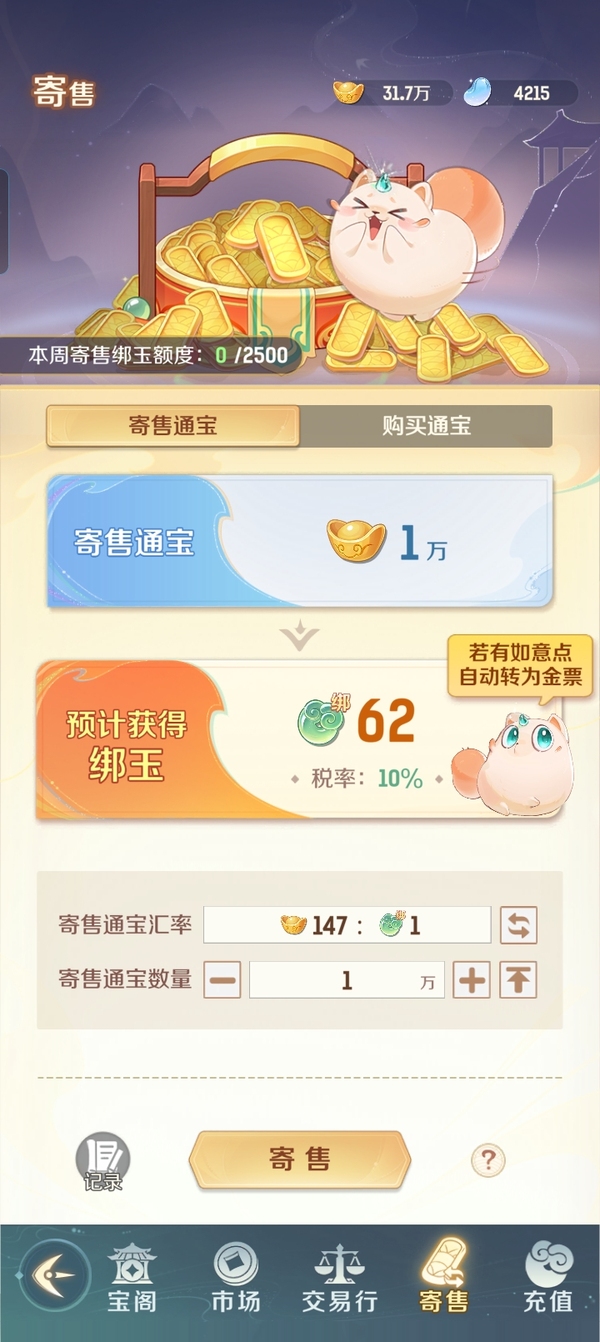600x1342 pixels.
Task: Open the question mark help icon
Action: pyautogui.click(x=488, y=1160)
